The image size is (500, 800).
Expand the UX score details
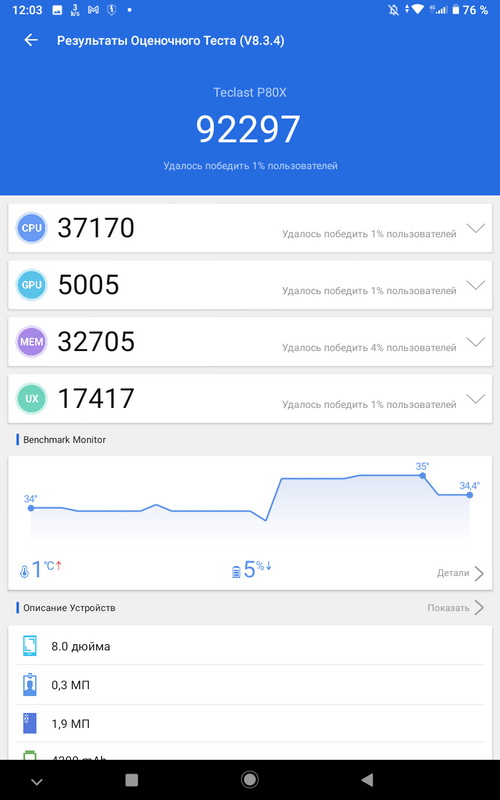coord(476,399)
